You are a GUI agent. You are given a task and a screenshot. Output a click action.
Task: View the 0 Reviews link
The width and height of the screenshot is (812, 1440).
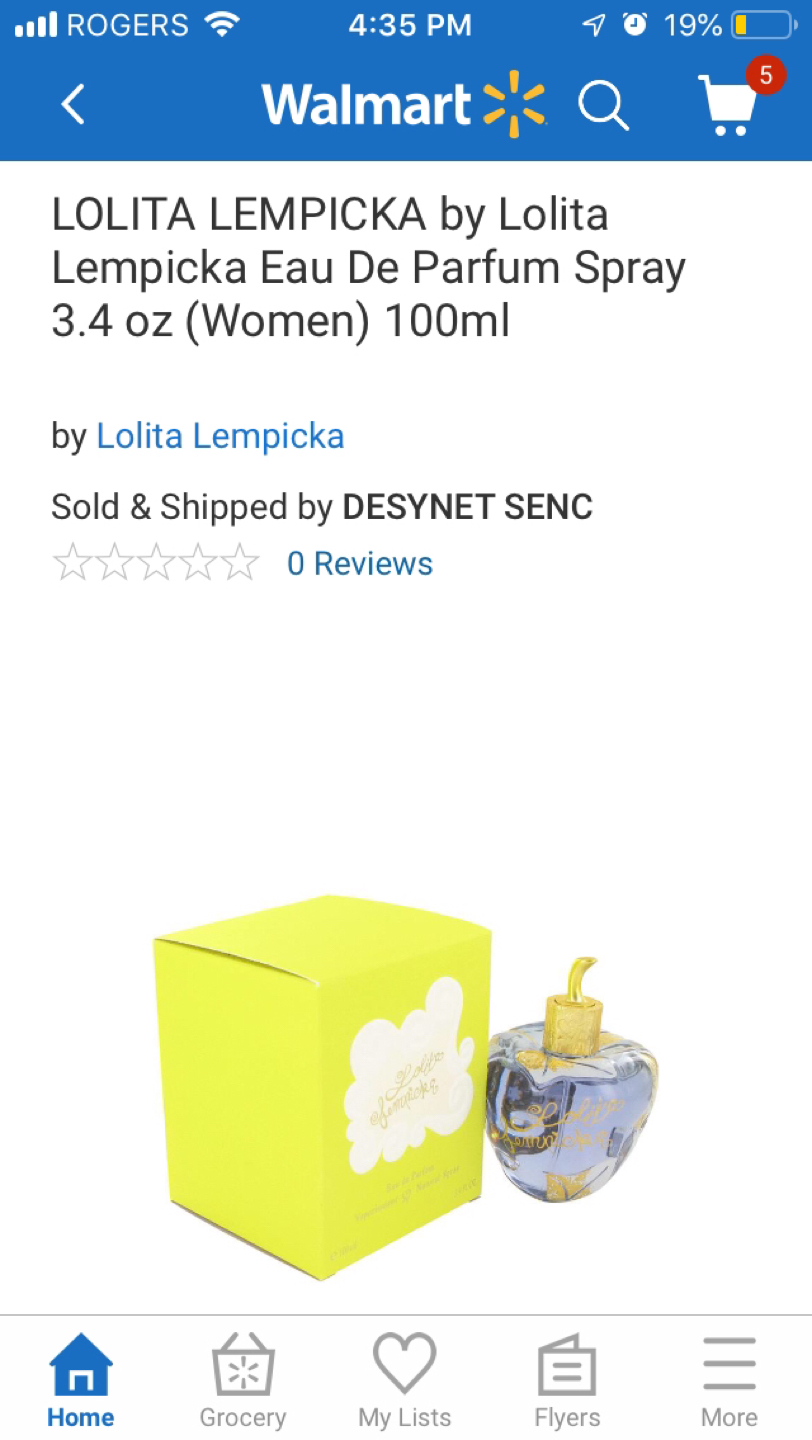pyautogui.click(x=359, y=563)
